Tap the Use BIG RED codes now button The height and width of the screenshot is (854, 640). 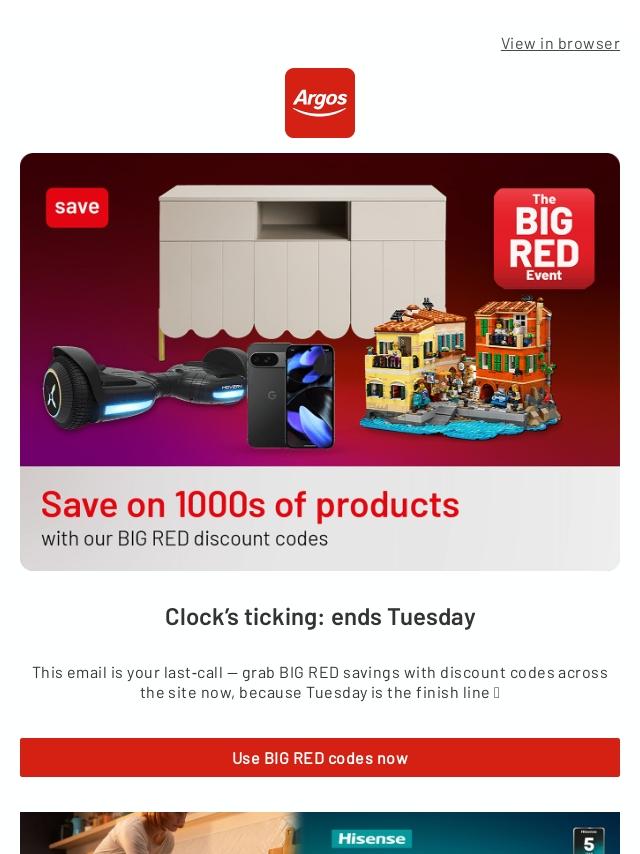point(320,757)
